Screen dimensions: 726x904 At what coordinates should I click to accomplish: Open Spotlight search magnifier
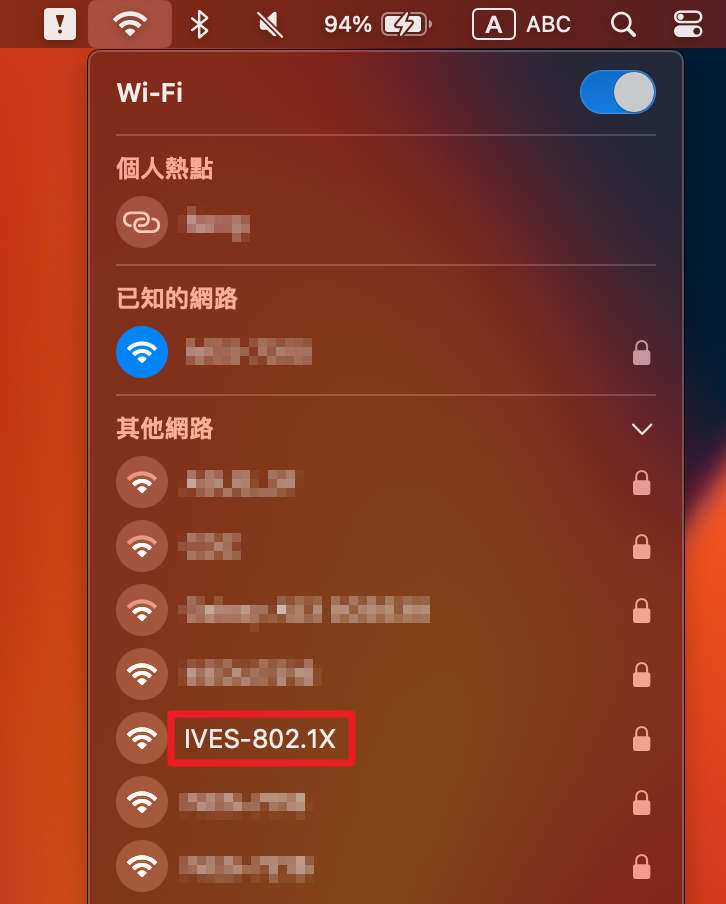pos(623,24)
